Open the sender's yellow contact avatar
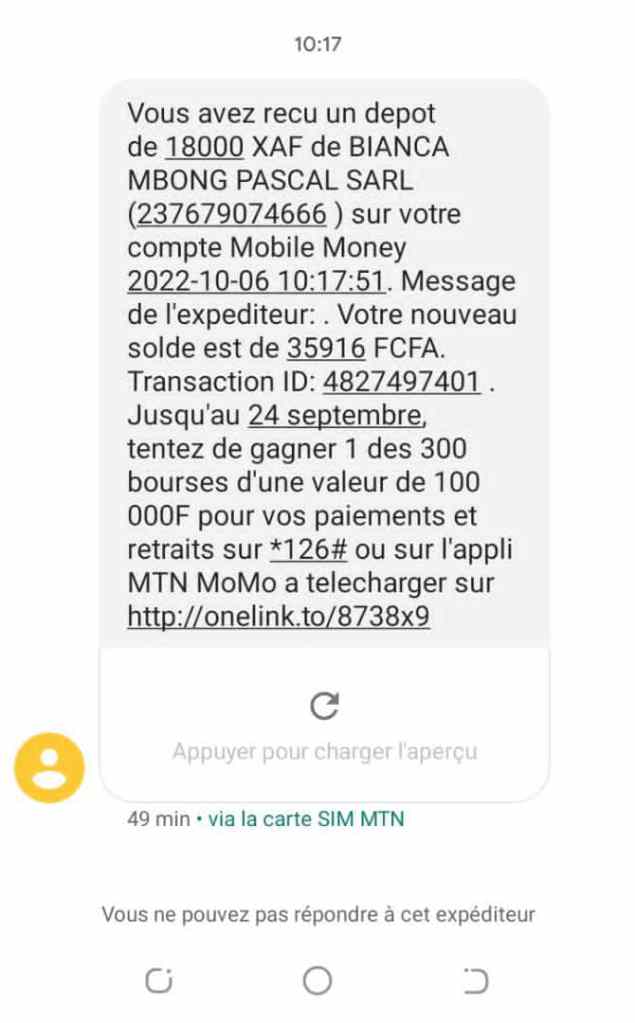This screenshot has height=1023, width=635. point(49,767)
